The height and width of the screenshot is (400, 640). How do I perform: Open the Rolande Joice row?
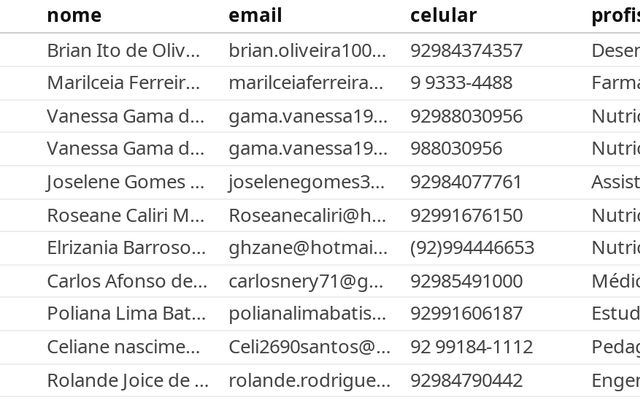coord(124,380)
